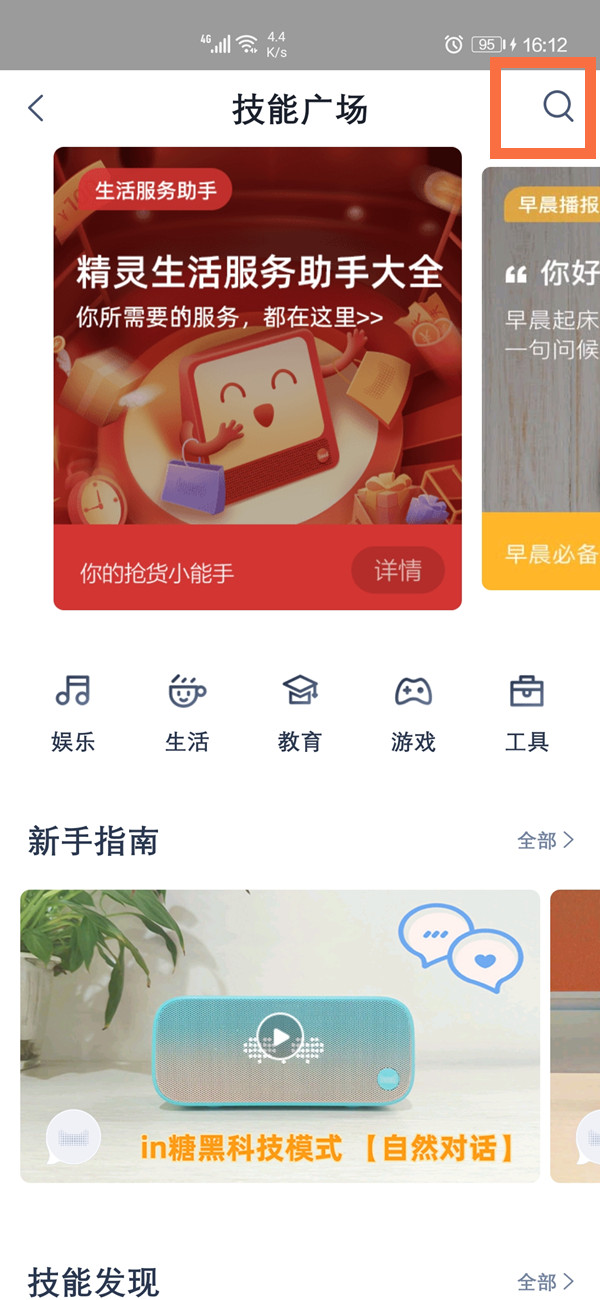Browse the 教育 category
600x1300 pixels.
click(300, 712)
